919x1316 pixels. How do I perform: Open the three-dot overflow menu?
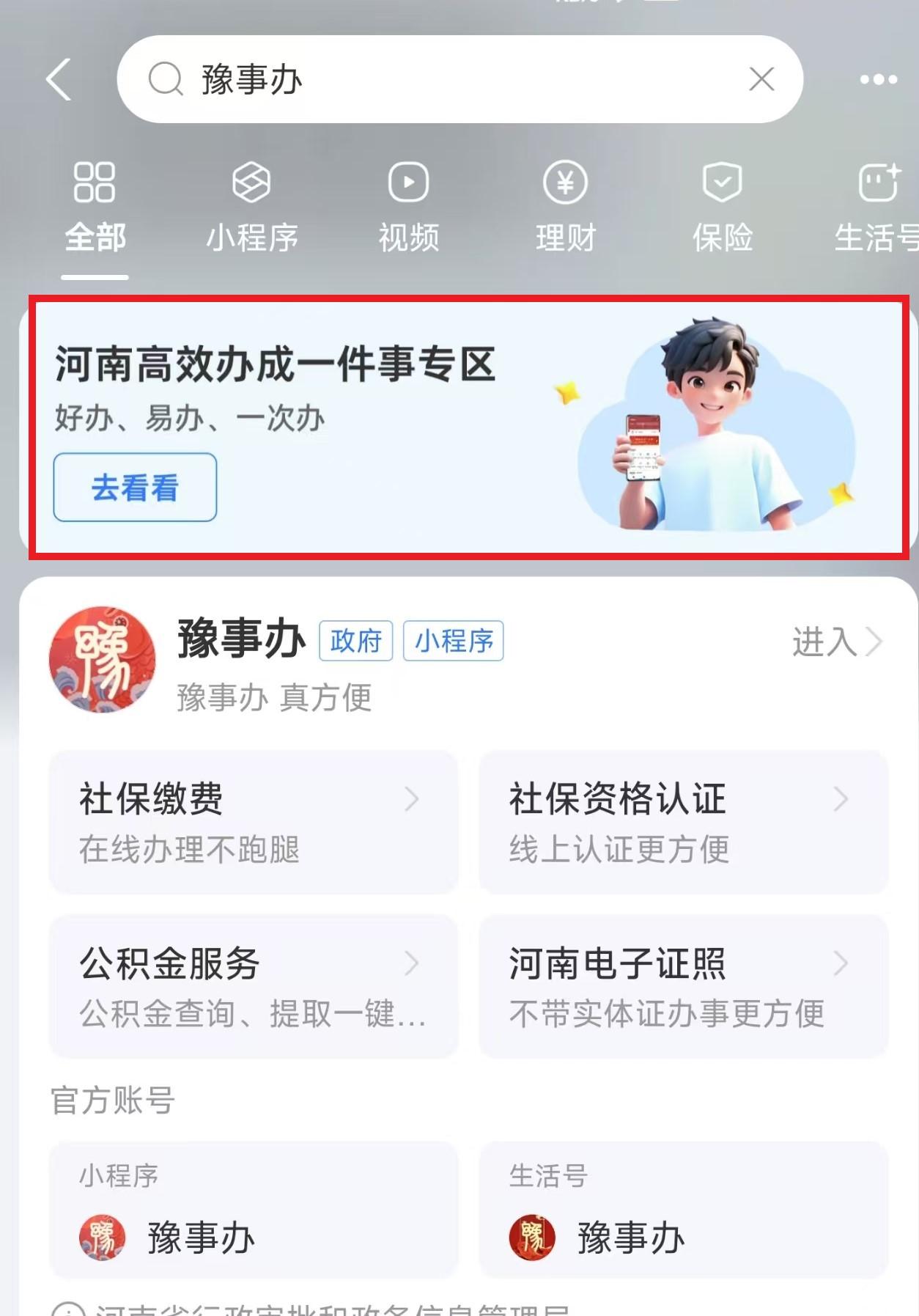[878, 79]
